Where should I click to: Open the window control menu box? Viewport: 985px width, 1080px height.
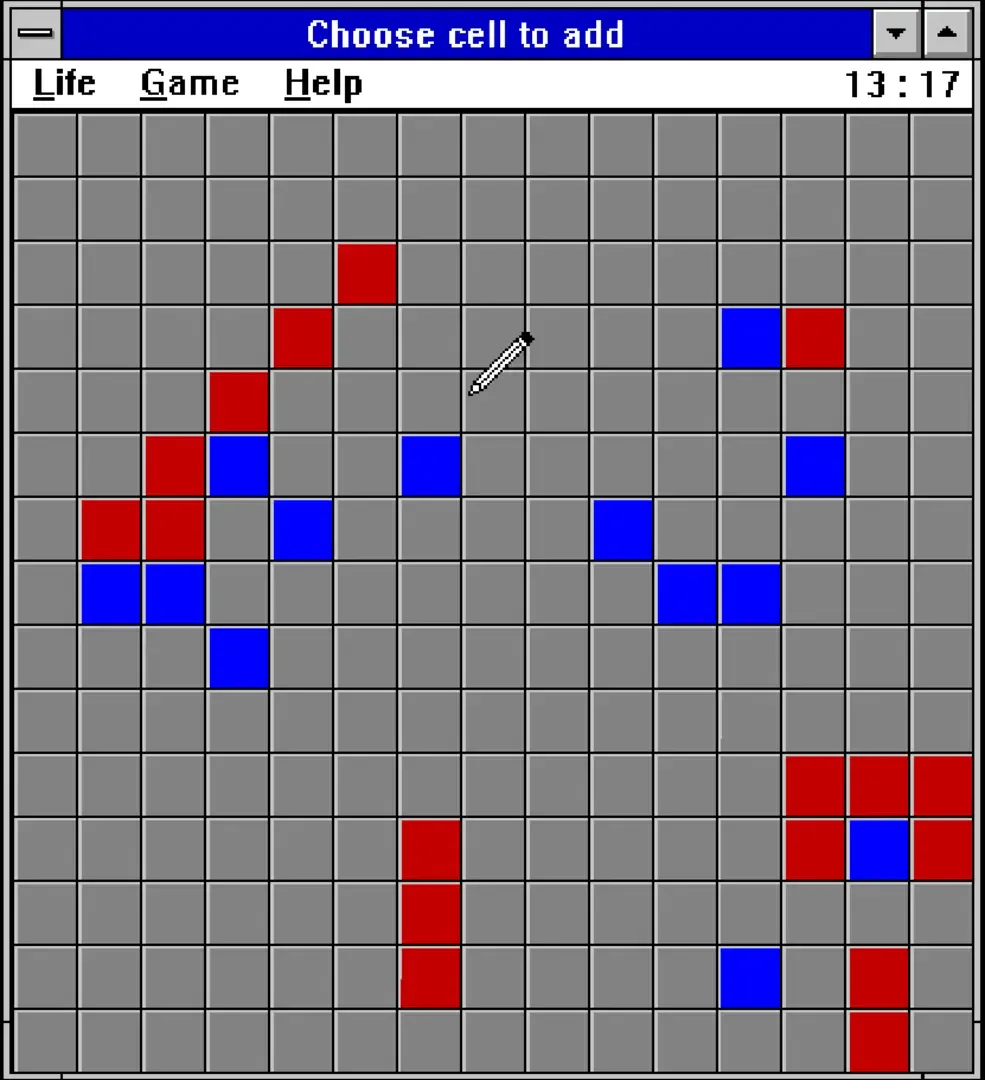37,34
